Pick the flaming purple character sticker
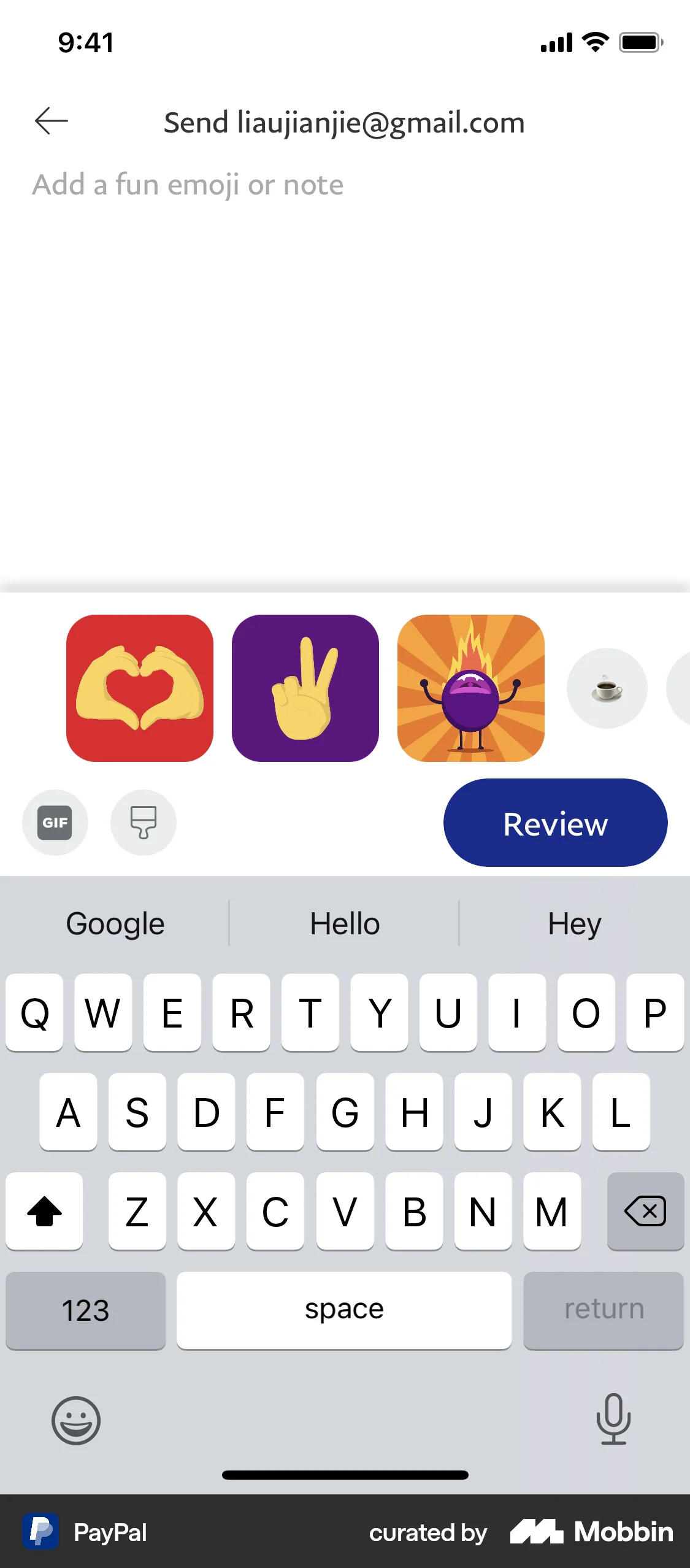690x1568 pixels. point(470,688)
